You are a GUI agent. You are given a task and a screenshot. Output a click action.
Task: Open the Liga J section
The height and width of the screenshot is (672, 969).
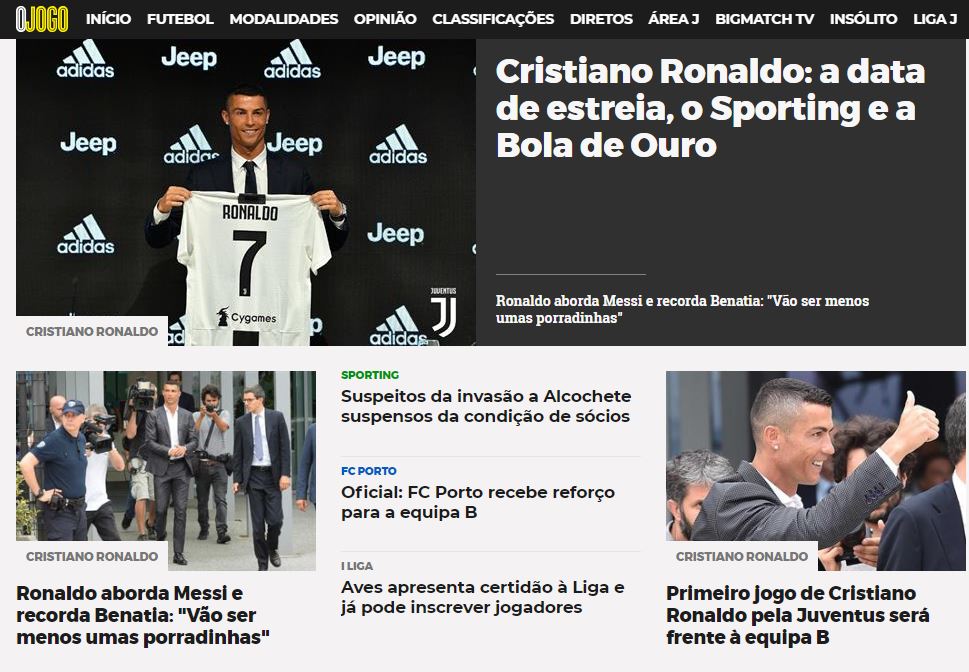click(935, 19)
